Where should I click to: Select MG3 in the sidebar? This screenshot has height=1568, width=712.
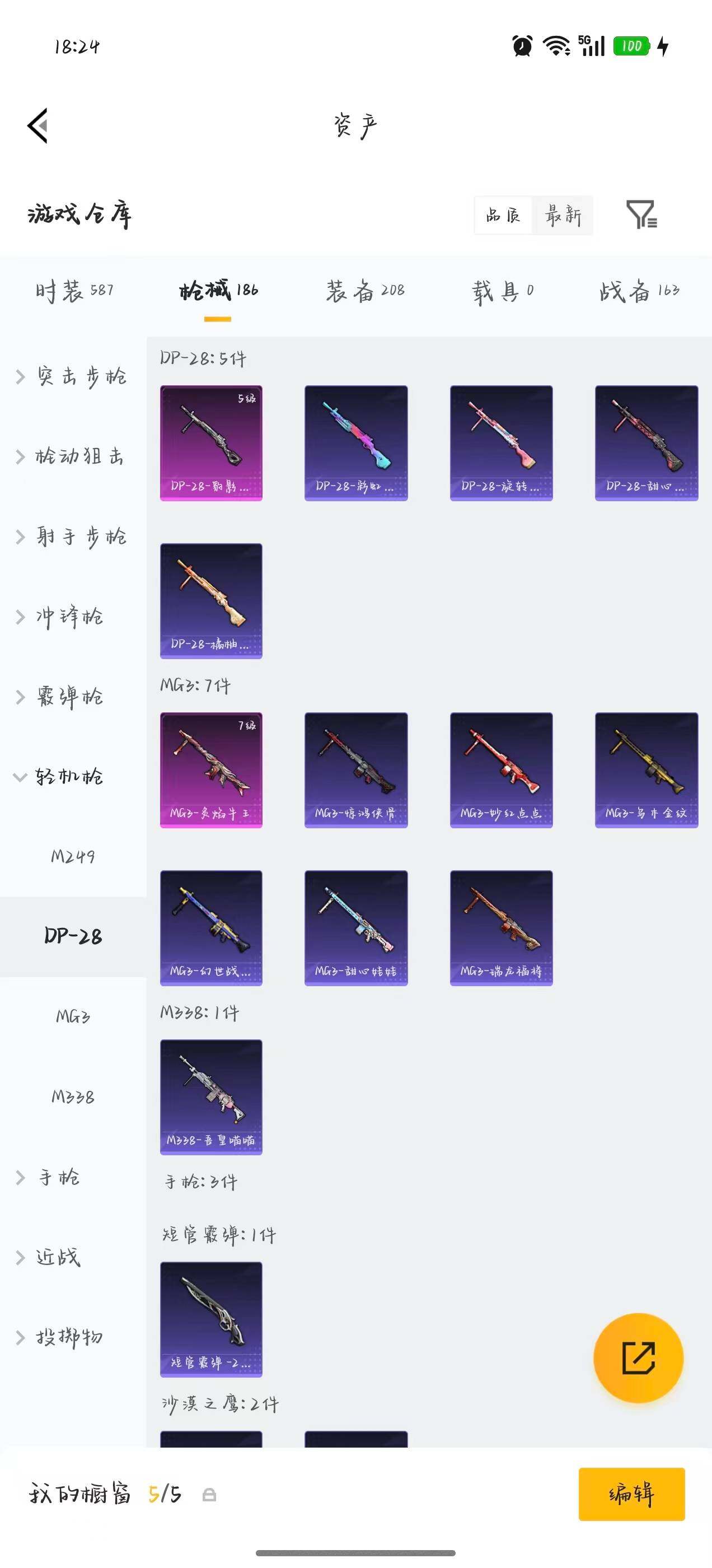click(x=73, y=1016)
